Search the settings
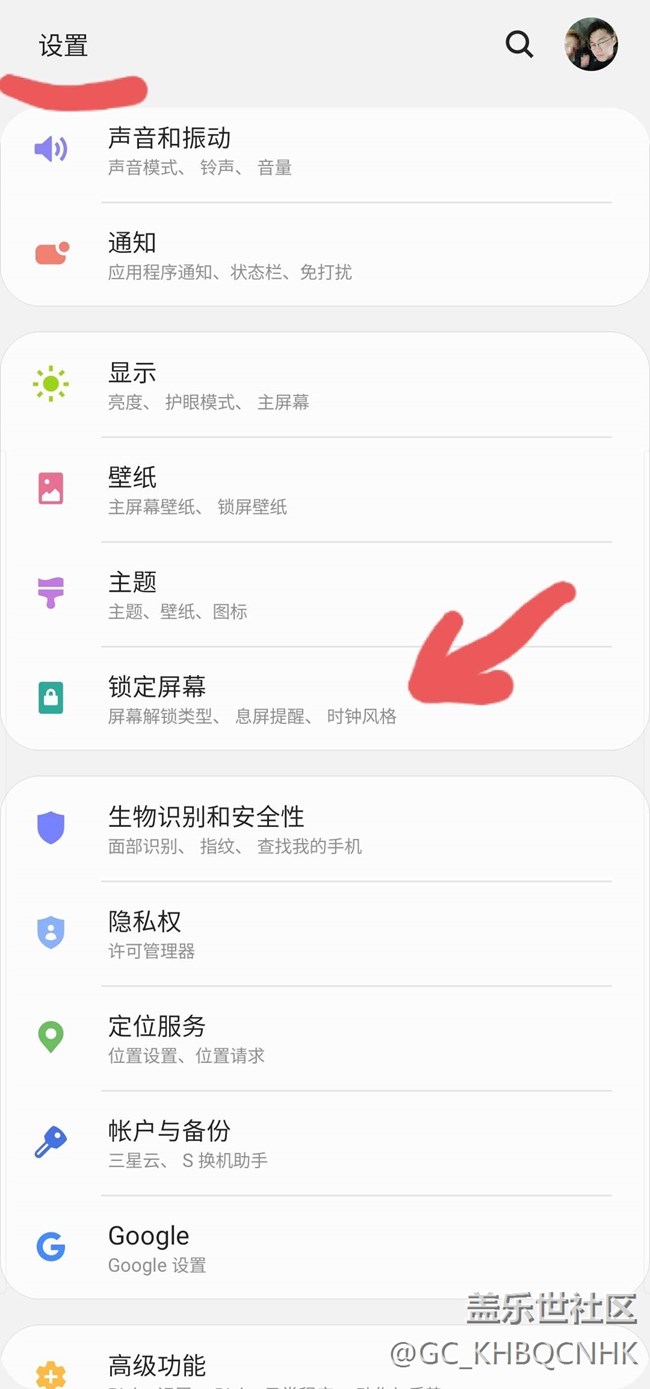The image size is (650, 1389). (519, 44)
